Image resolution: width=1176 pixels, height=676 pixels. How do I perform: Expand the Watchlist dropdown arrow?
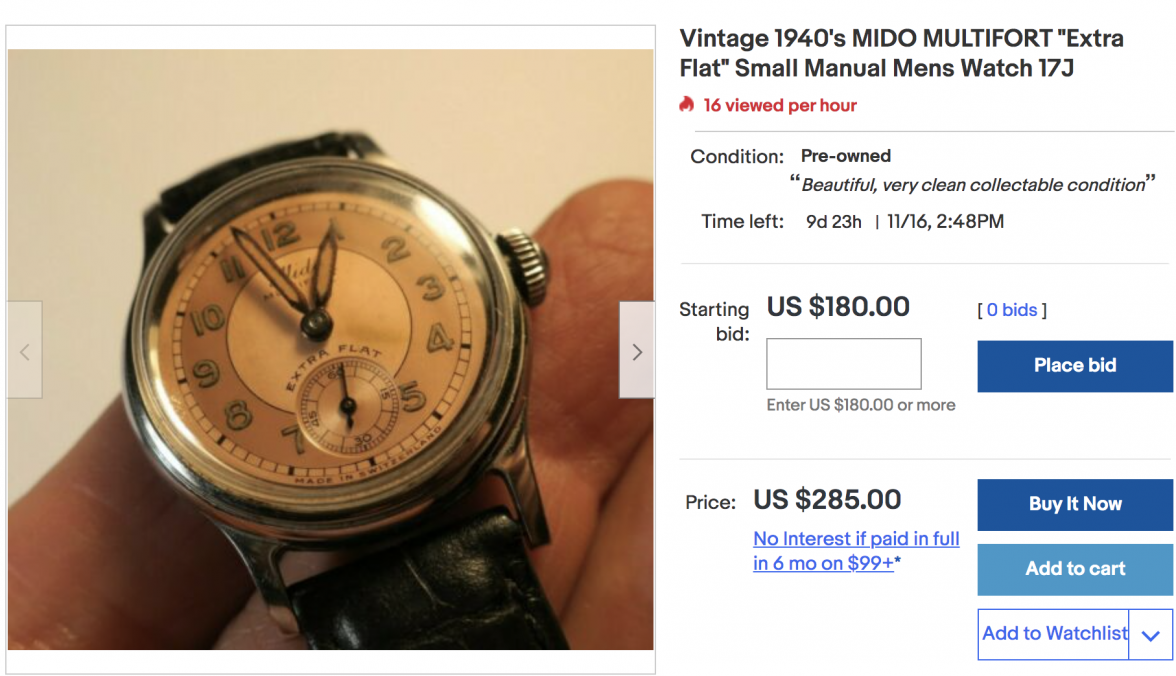[1151, 635]
